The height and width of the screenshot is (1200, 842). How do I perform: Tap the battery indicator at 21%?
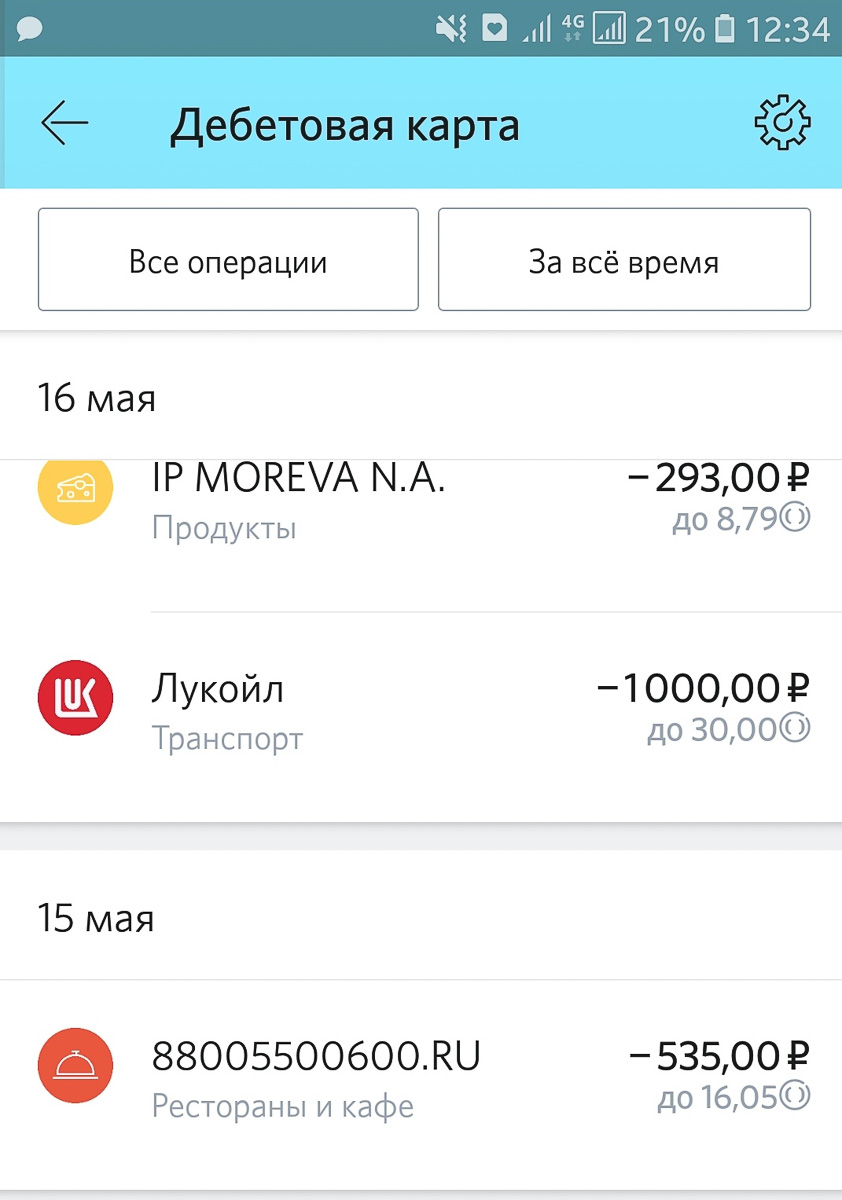pos(725,27)
